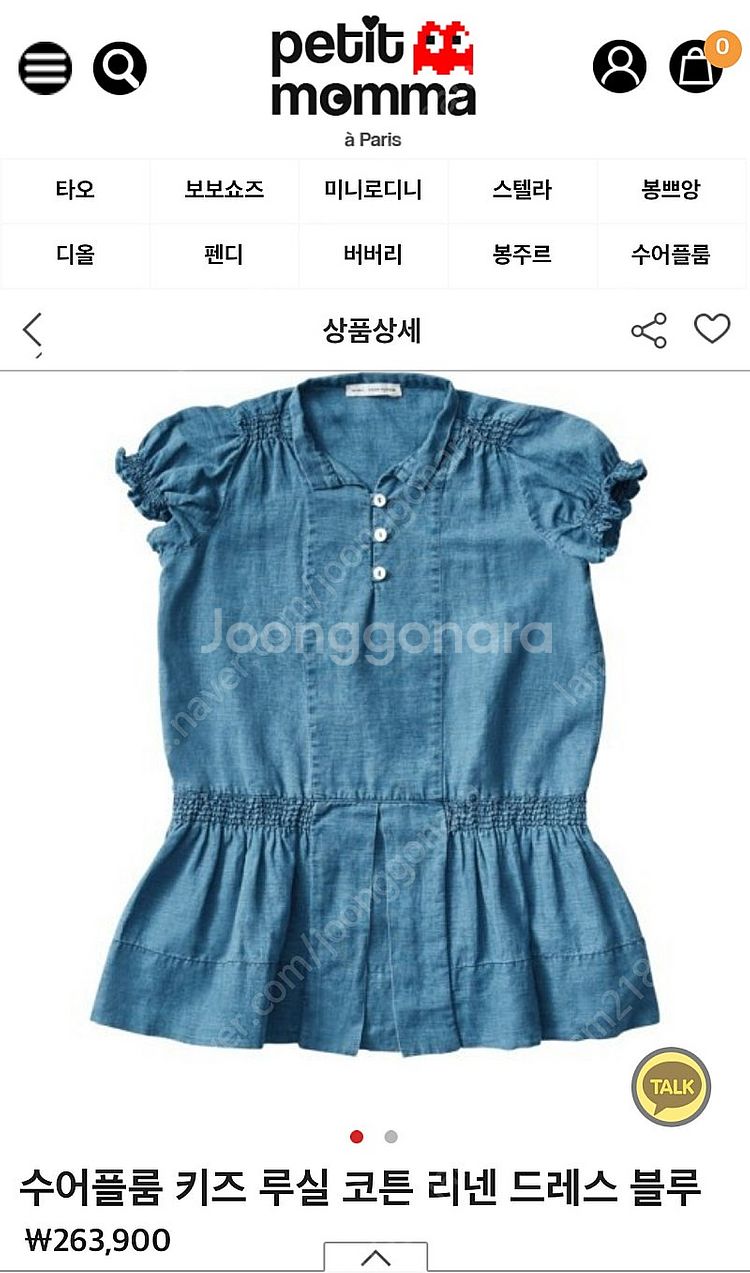Open the 버버리 category

tap(374, 256)
